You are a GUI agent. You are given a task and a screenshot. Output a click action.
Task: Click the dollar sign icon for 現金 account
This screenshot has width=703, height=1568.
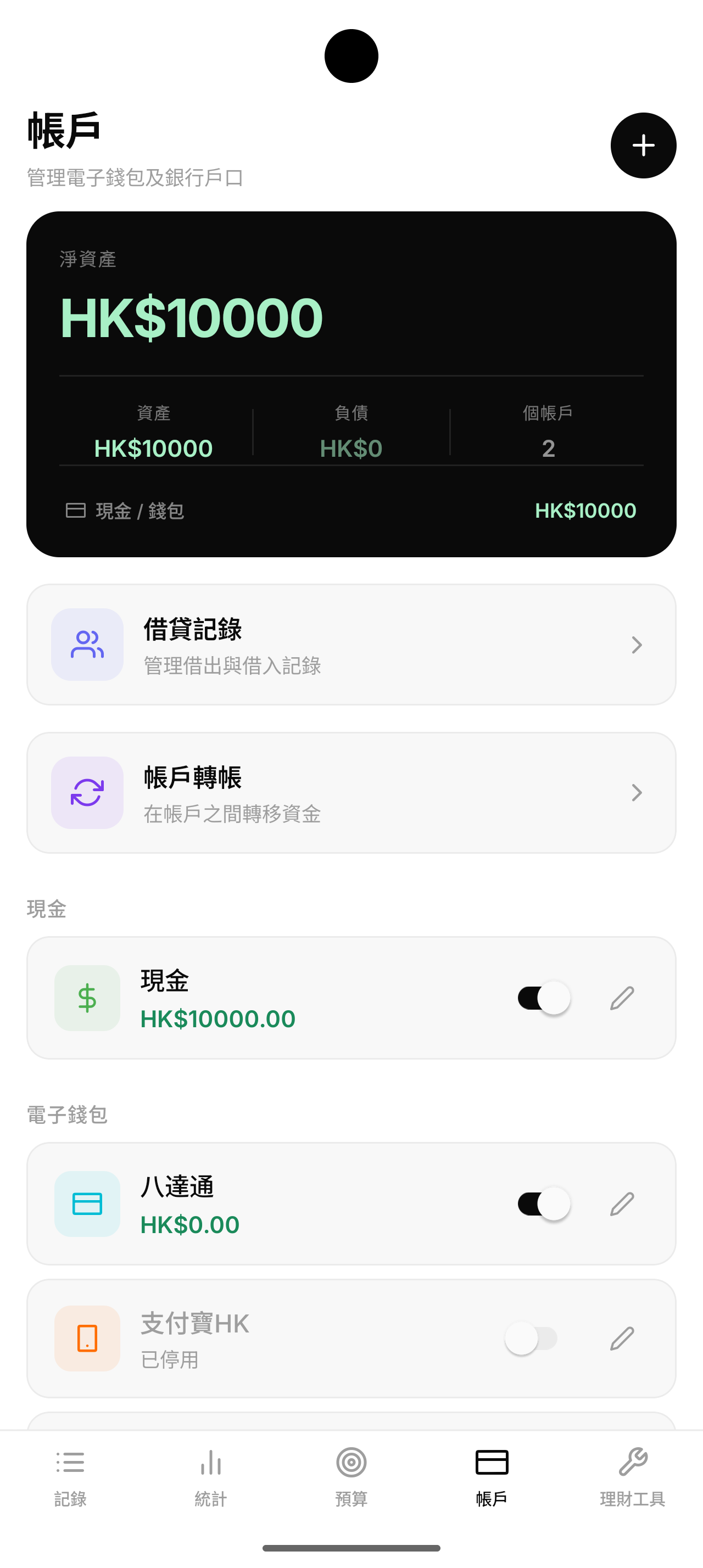[87, 998]
